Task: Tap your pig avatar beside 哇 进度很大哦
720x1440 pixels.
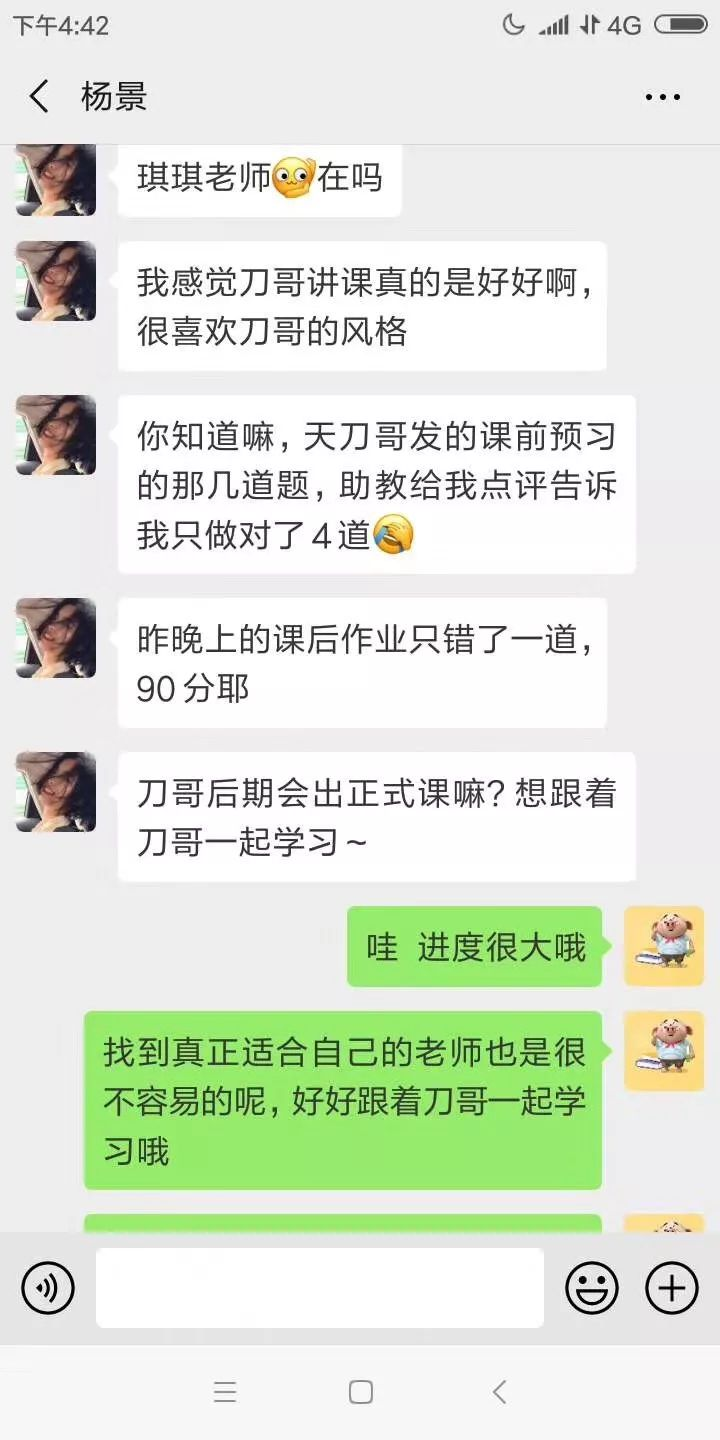Action: pos(664,946)
